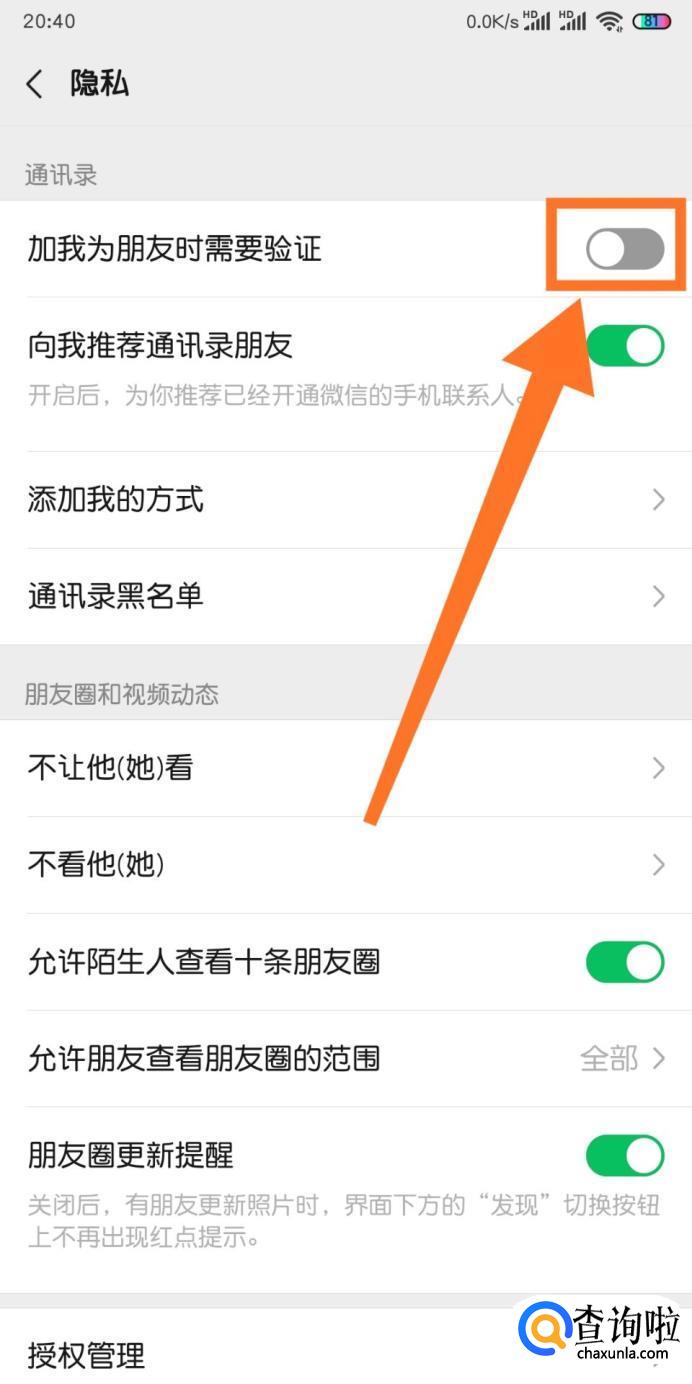Toggle off 朋友圈更新提醒

pos(625,1155)
